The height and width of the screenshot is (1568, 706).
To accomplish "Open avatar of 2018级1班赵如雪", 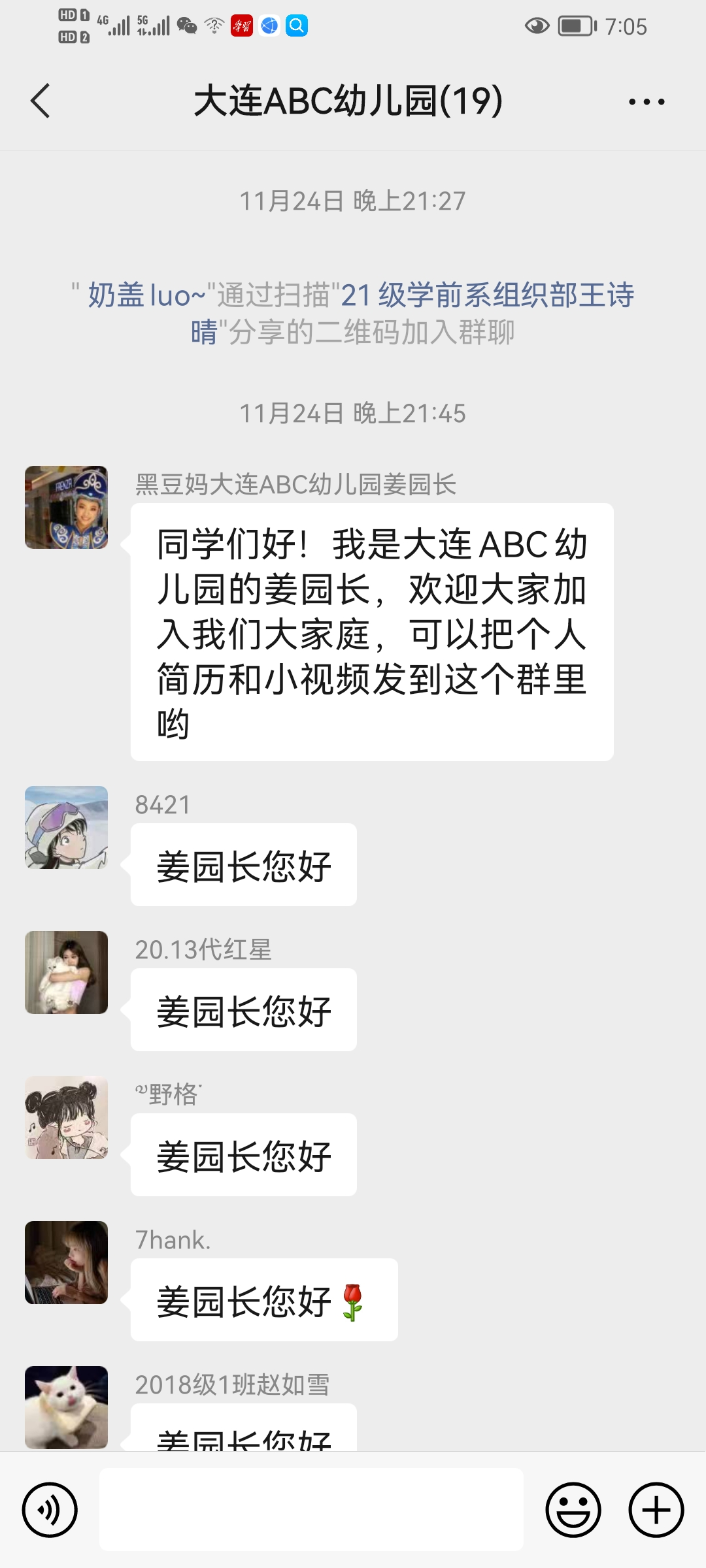I will pos(67,1406).
